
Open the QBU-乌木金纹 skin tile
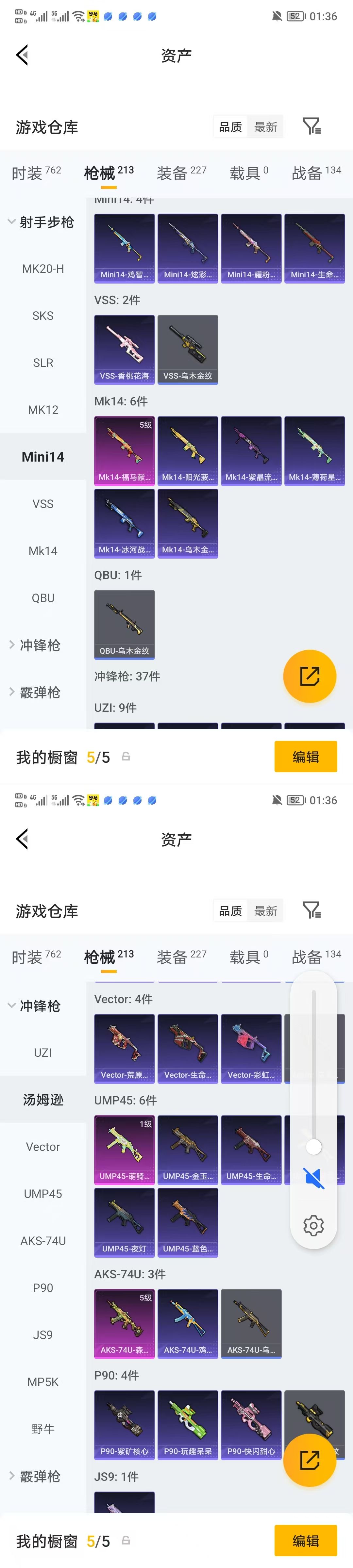[x=124, y=624]
